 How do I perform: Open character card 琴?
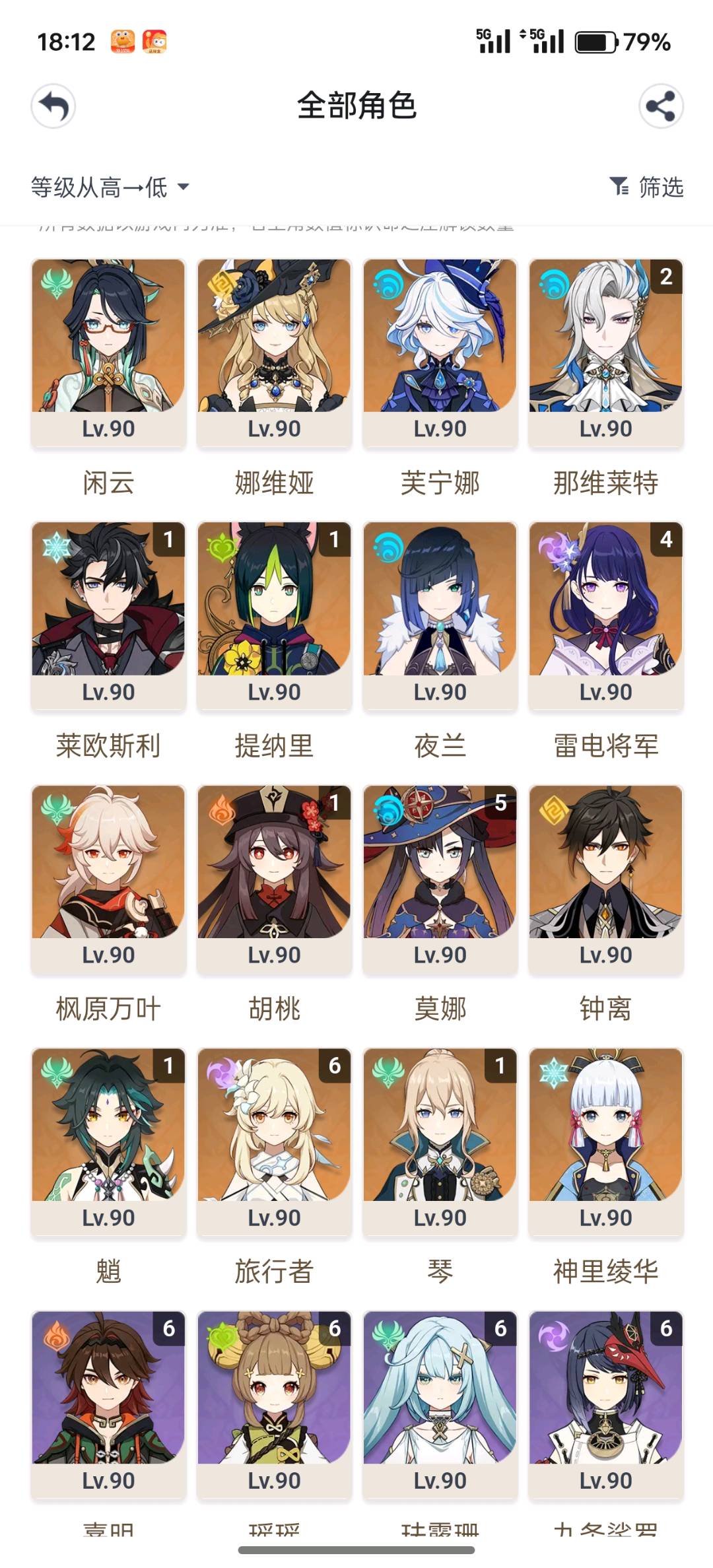[440, 1142]
